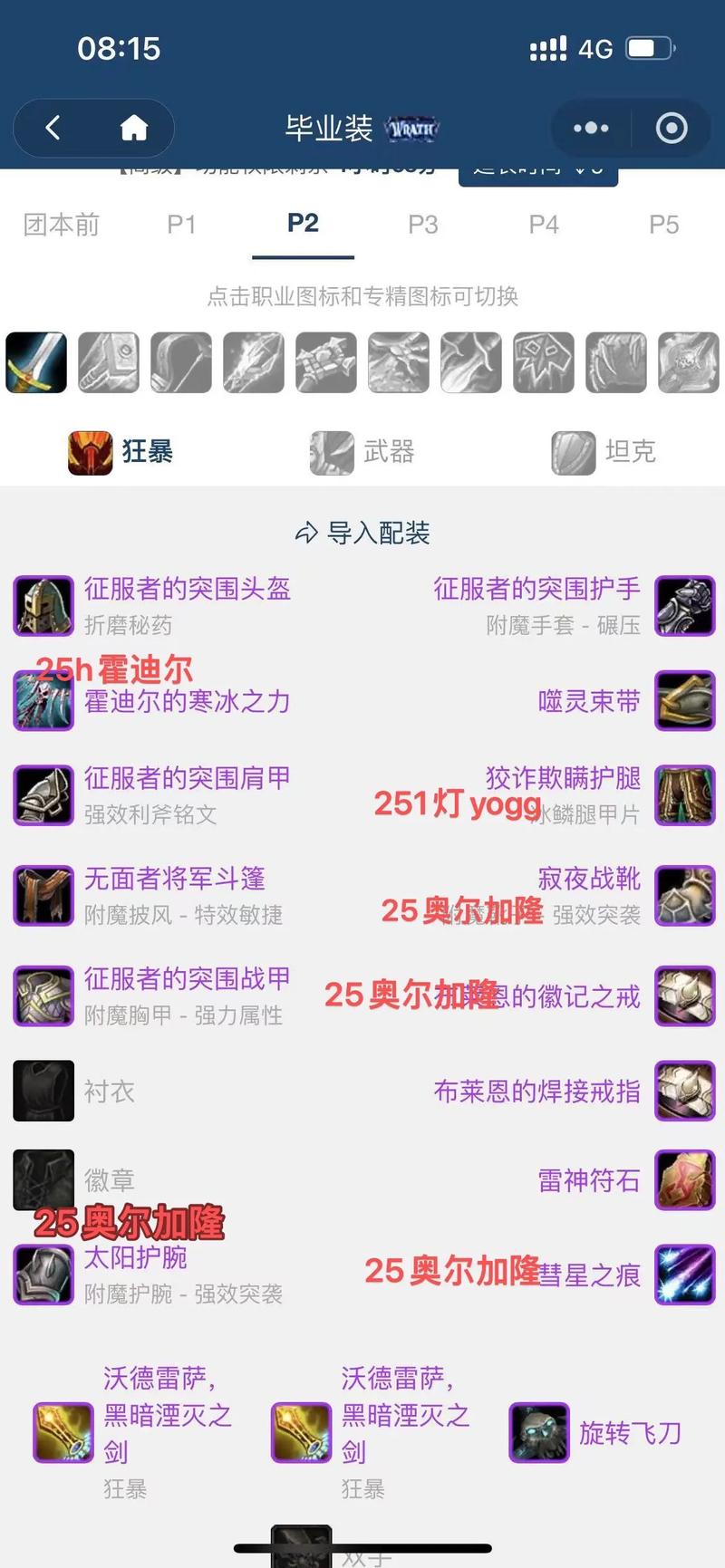Open mini program more options menu

tap(591, 128)
